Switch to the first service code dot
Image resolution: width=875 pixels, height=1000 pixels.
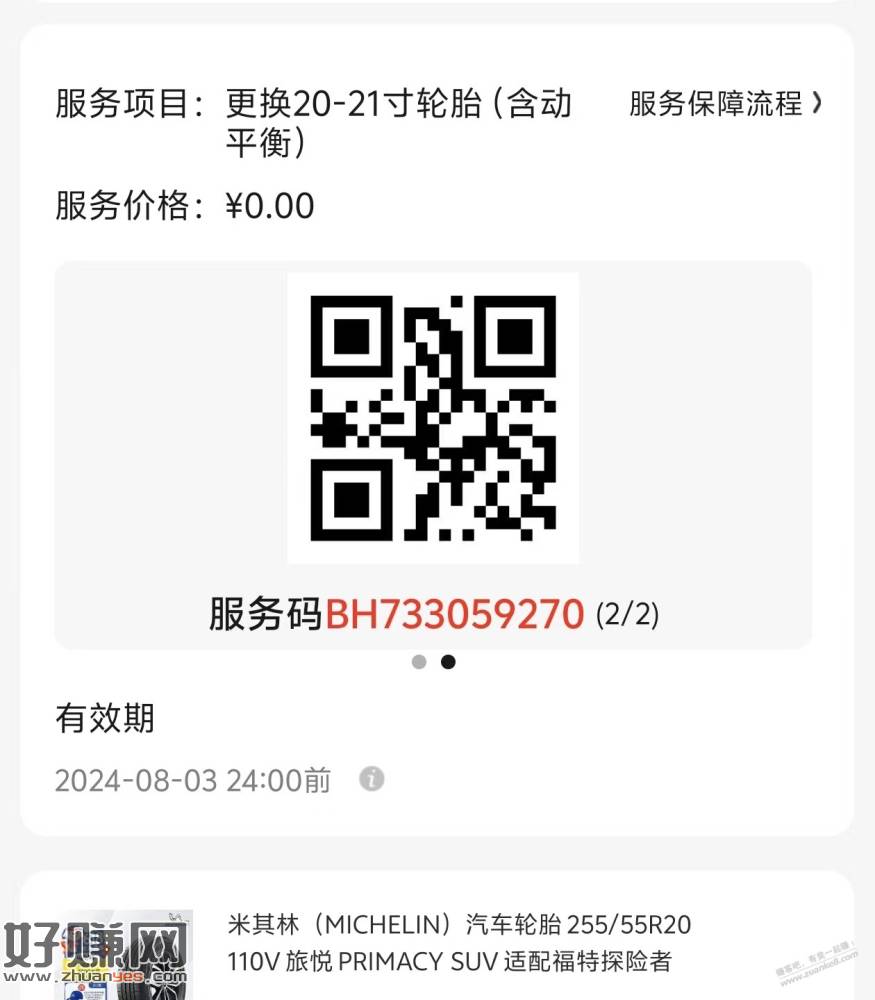coord(419,662)
